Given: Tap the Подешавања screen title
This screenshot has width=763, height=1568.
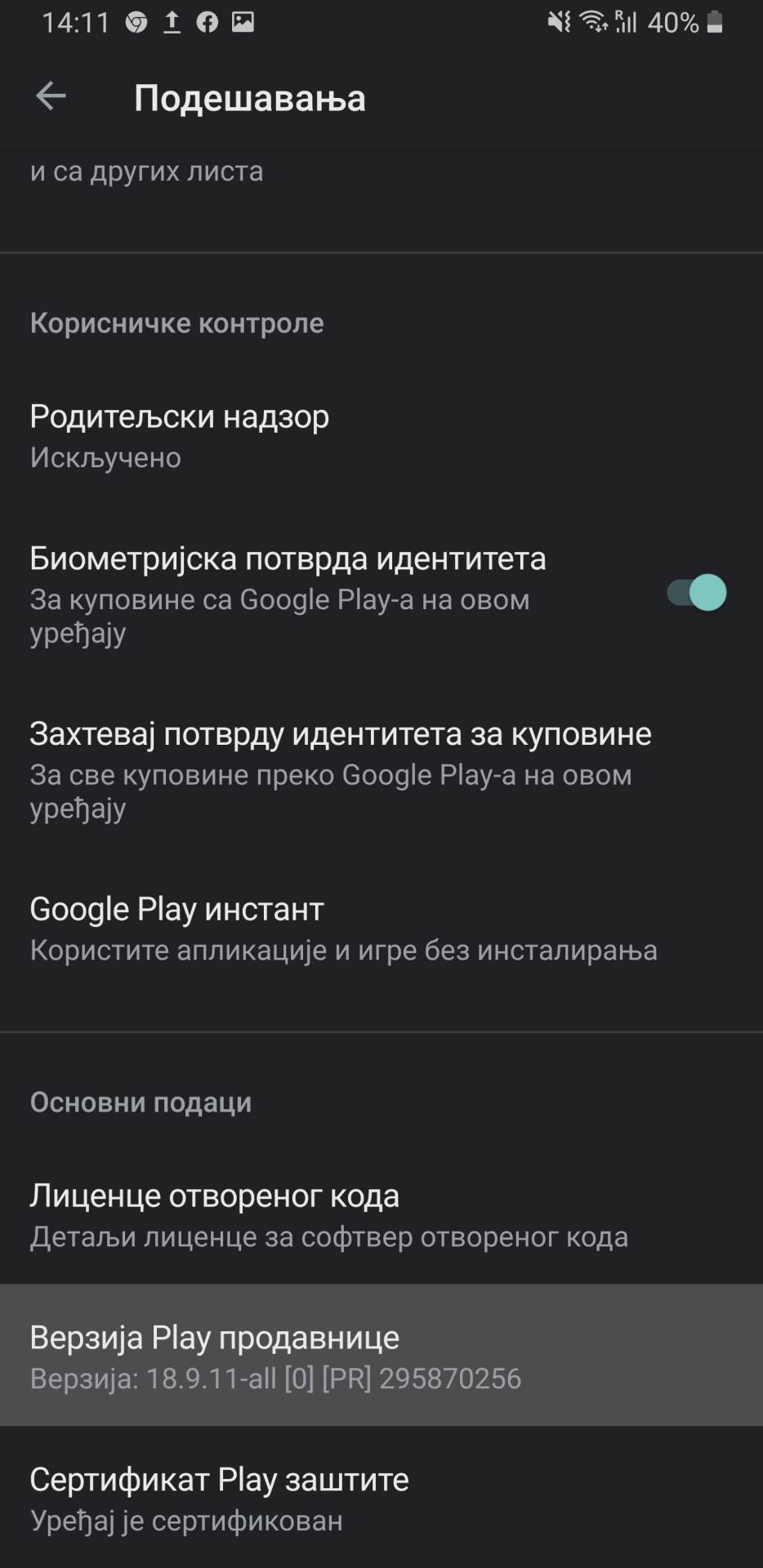Looking at the screenshot, I should pyautogui.click(x=250, y=97).
